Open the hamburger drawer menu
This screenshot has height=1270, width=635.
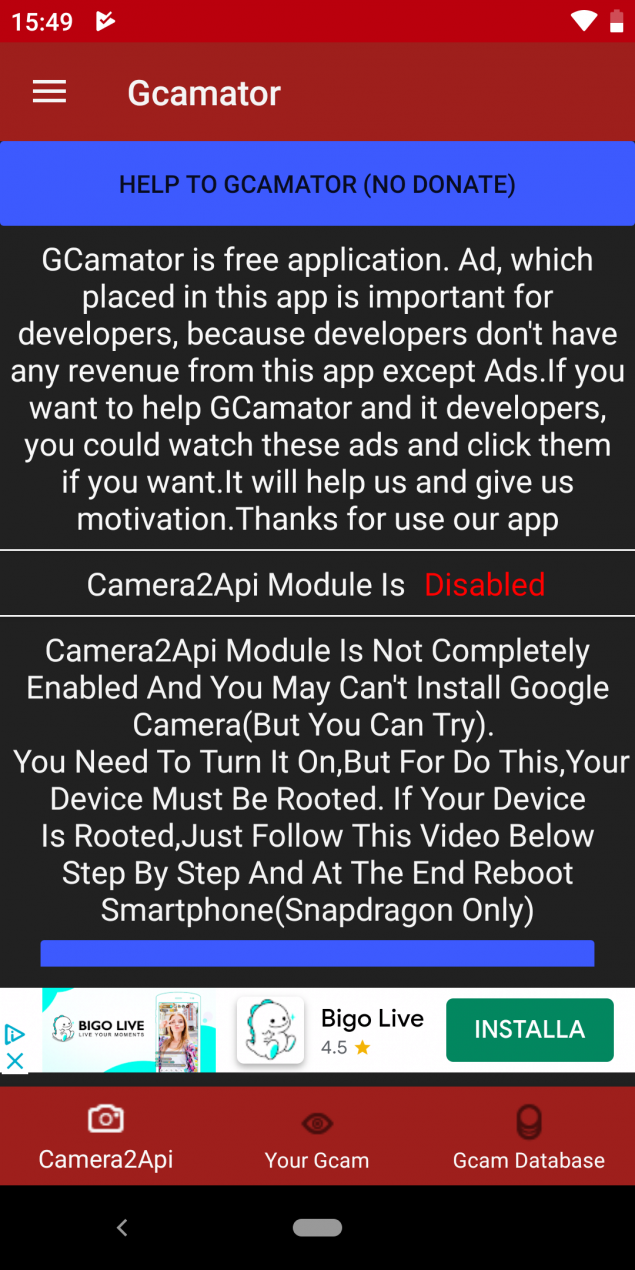[49, 93]
